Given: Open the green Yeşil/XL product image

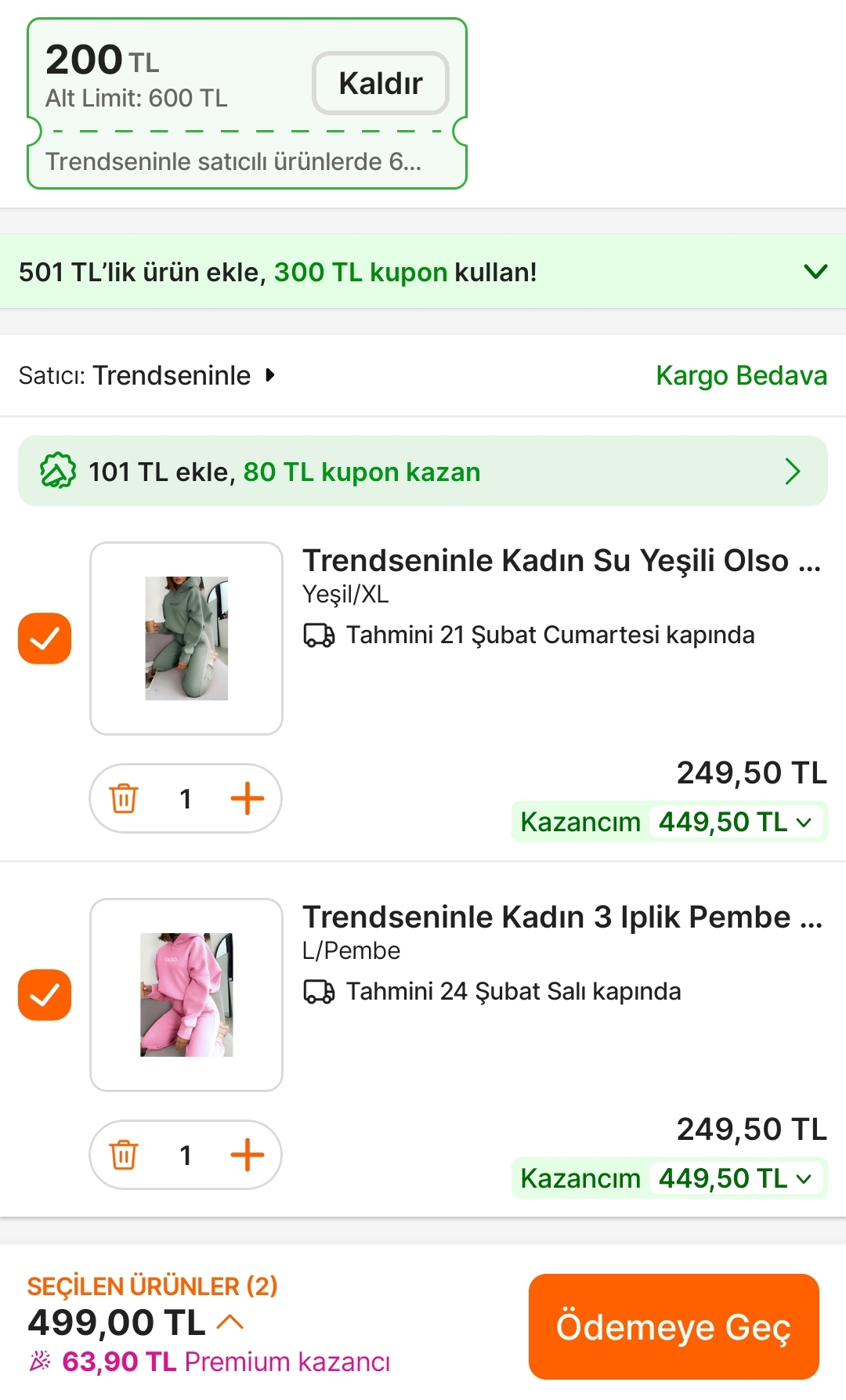Looking at the screenshot, I should (186, 639).
